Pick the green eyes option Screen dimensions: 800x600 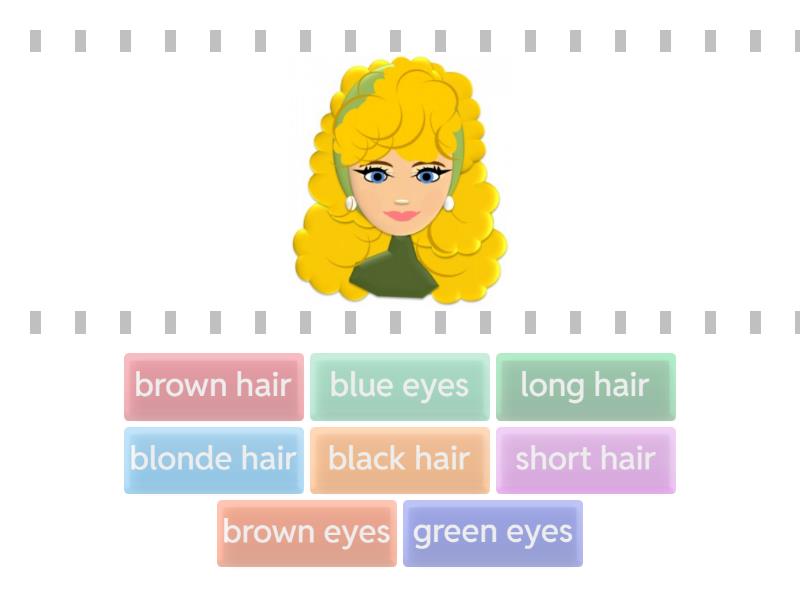pos(492,533)
